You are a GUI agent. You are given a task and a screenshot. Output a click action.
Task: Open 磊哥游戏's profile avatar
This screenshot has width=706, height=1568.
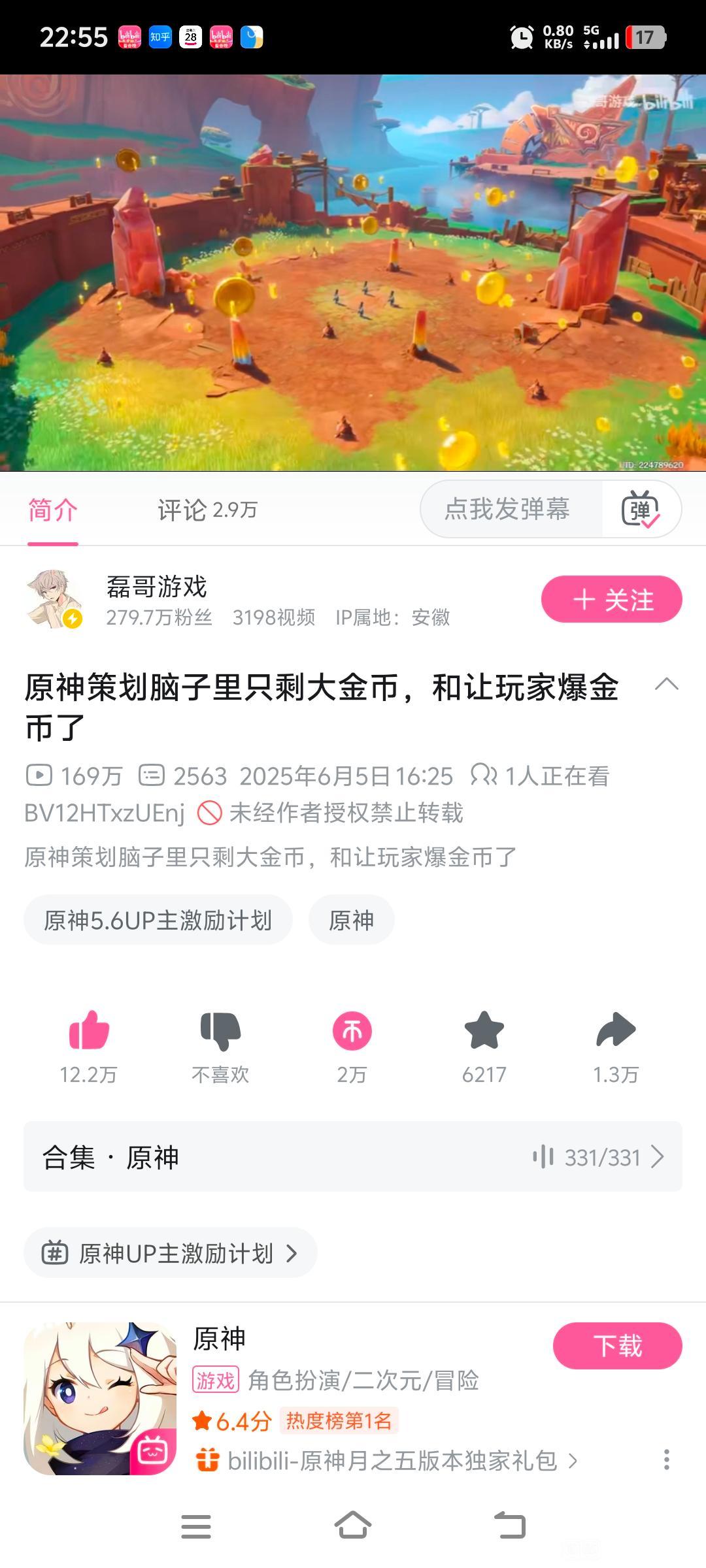coord(54,598)
